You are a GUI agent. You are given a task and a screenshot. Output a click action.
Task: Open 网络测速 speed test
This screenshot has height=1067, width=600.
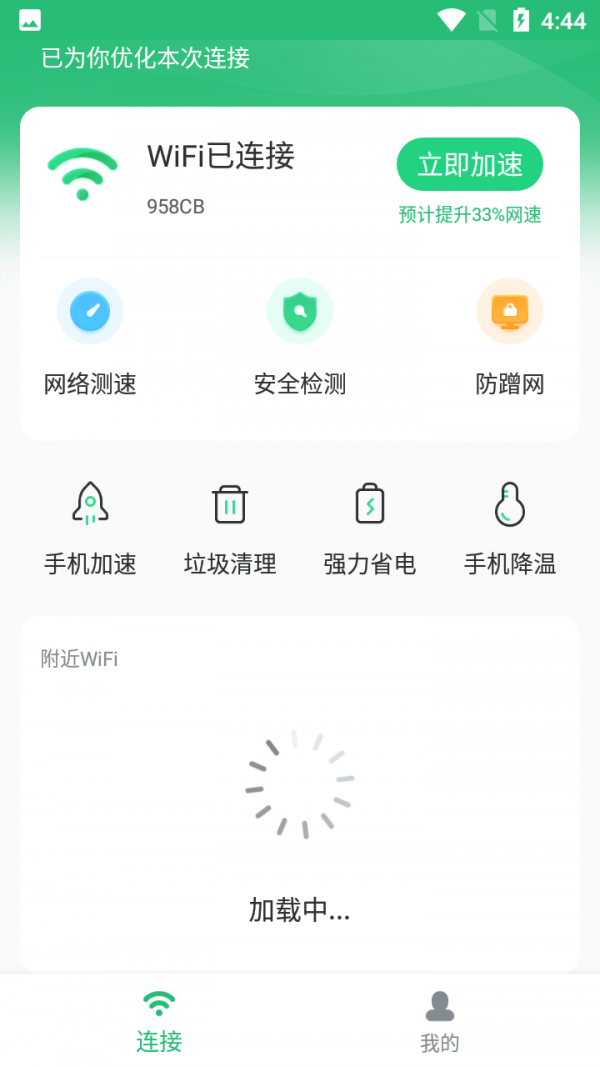coord(90,337)
